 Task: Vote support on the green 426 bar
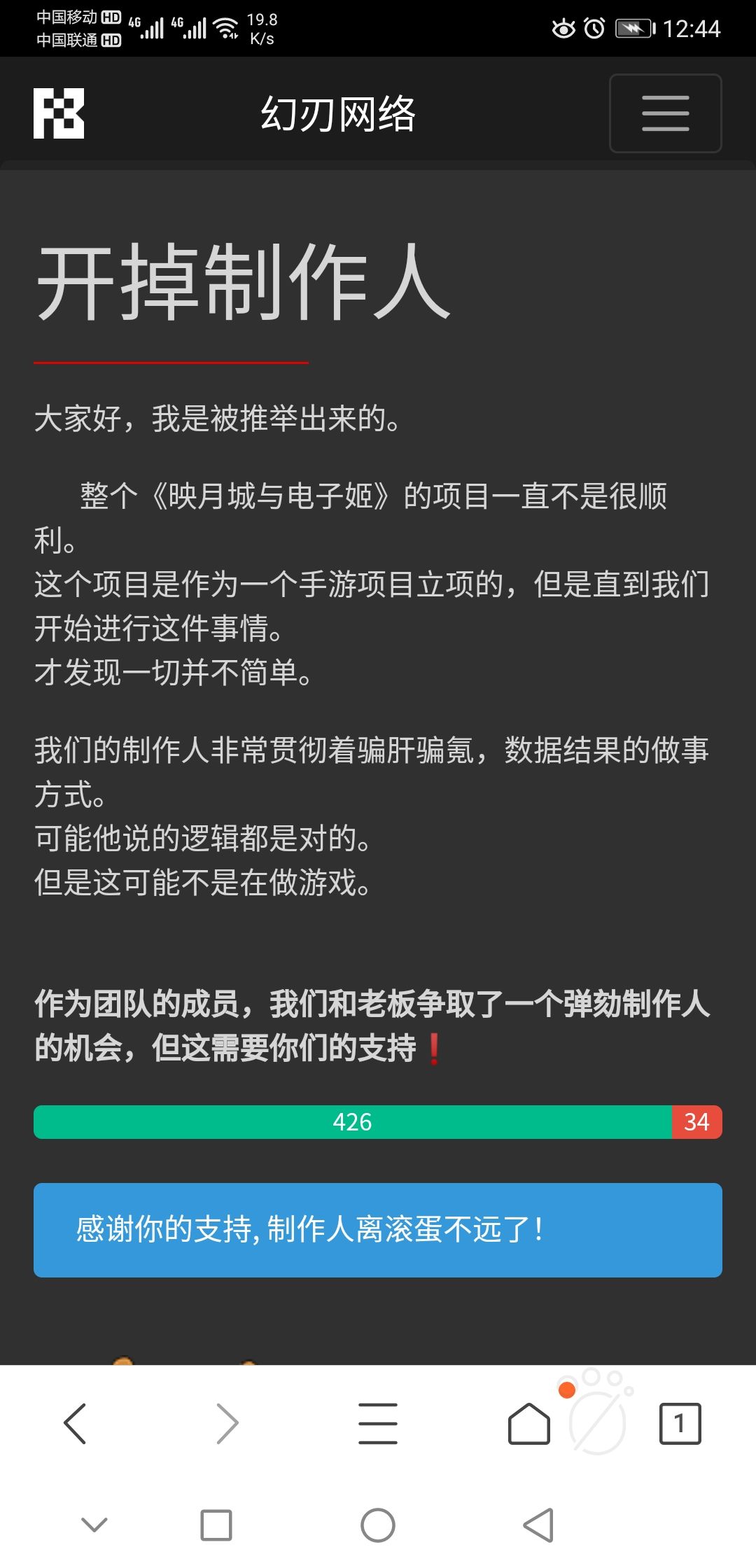pyautogui.click(x=353, y=1121)
